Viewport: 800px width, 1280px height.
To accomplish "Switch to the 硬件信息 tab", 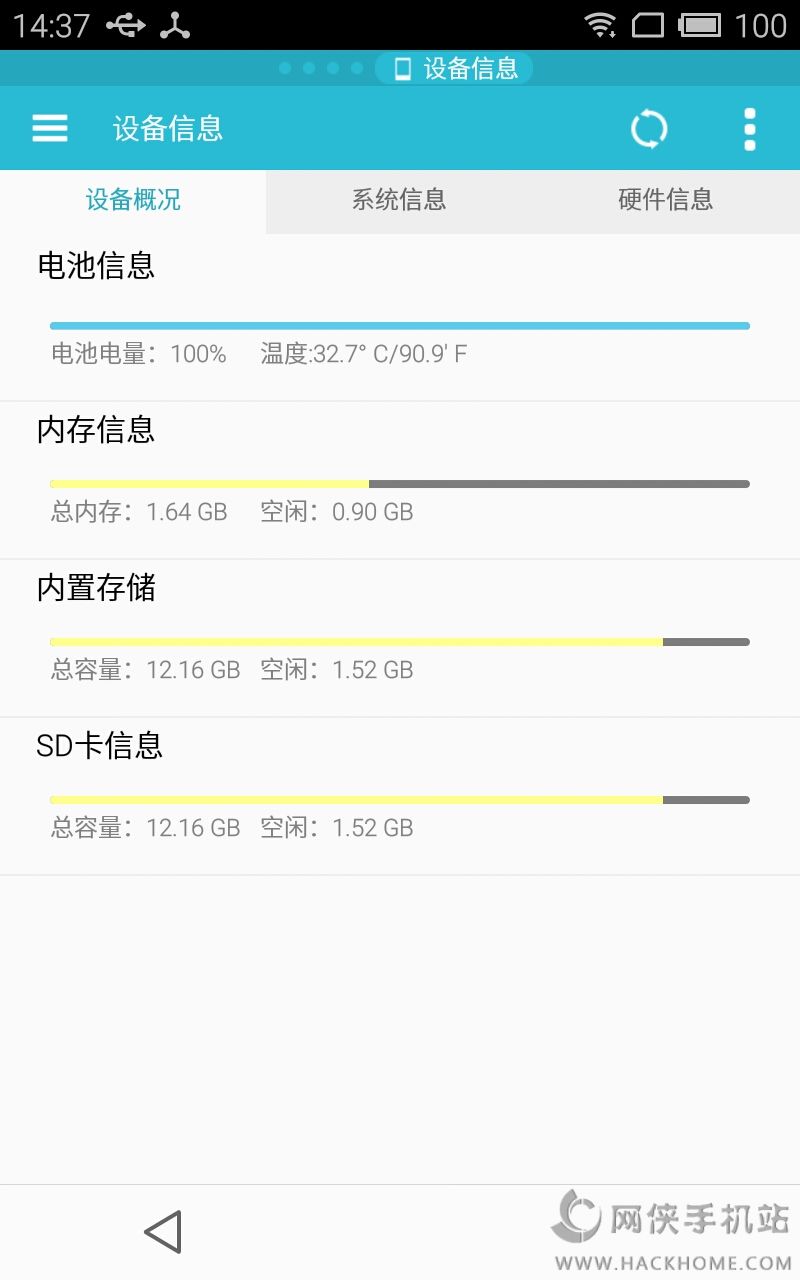I will click(664, 201).
